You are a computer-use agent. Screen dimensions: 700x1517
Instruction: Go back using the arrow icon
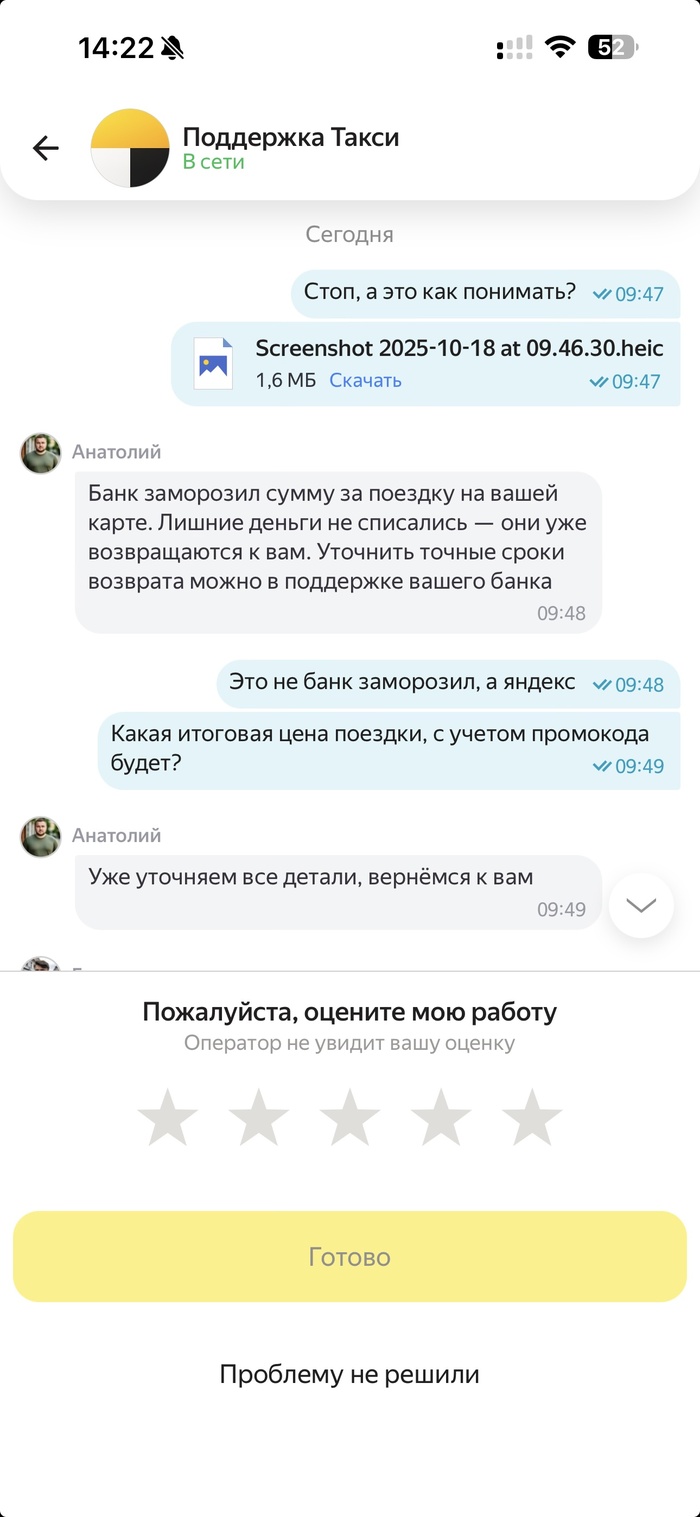tap(46, 148)
